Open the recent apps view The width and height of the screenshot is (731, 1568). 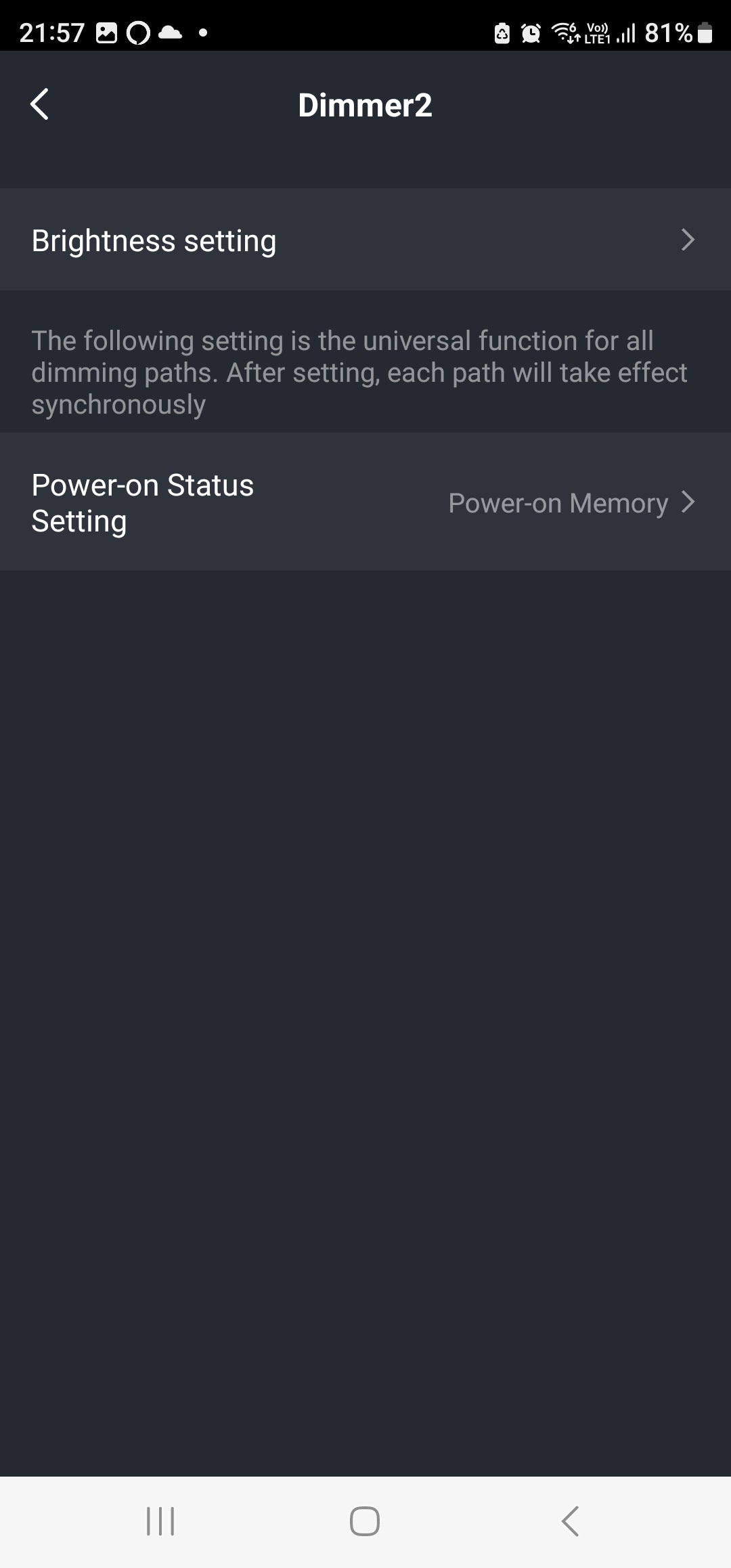tap(160, 1521)
